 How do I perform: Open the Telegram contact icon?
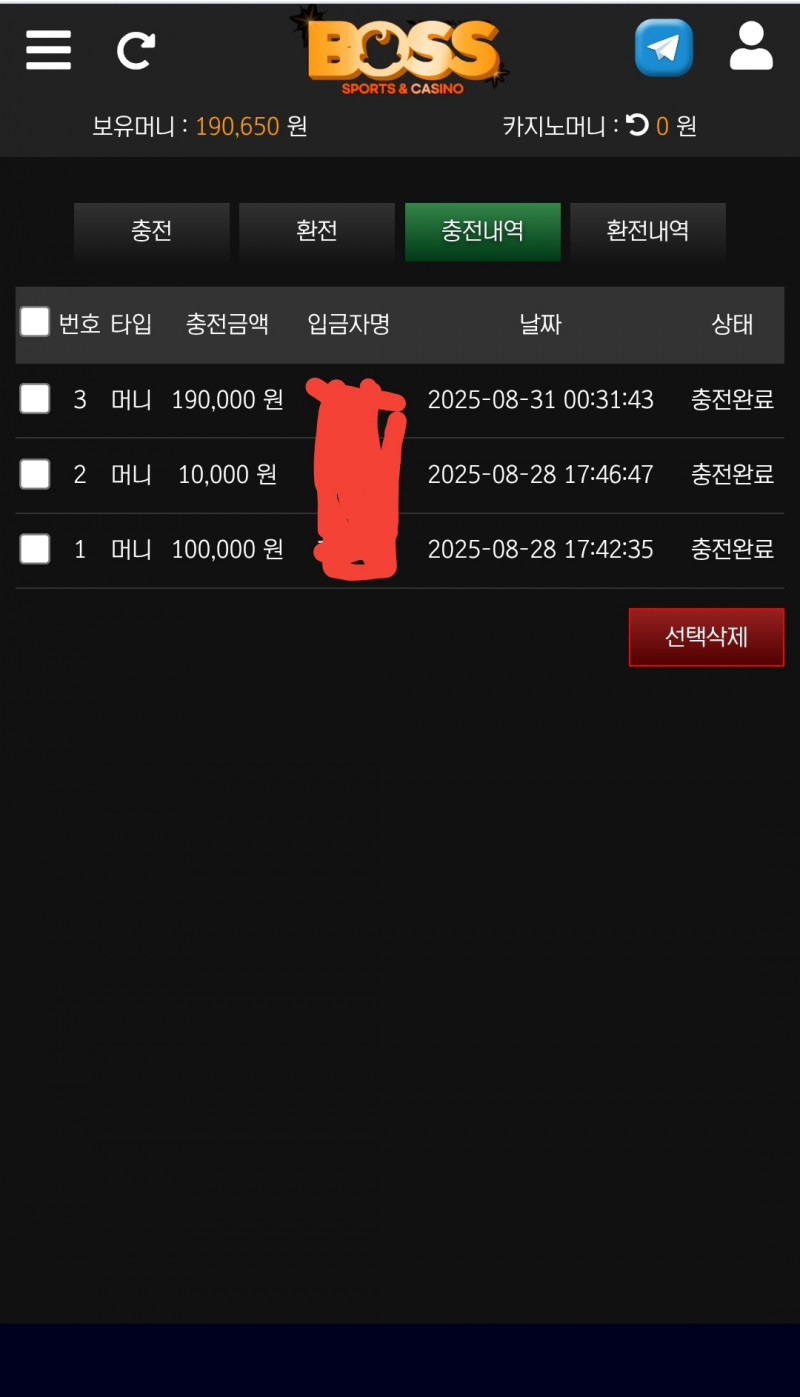[663, 48]
